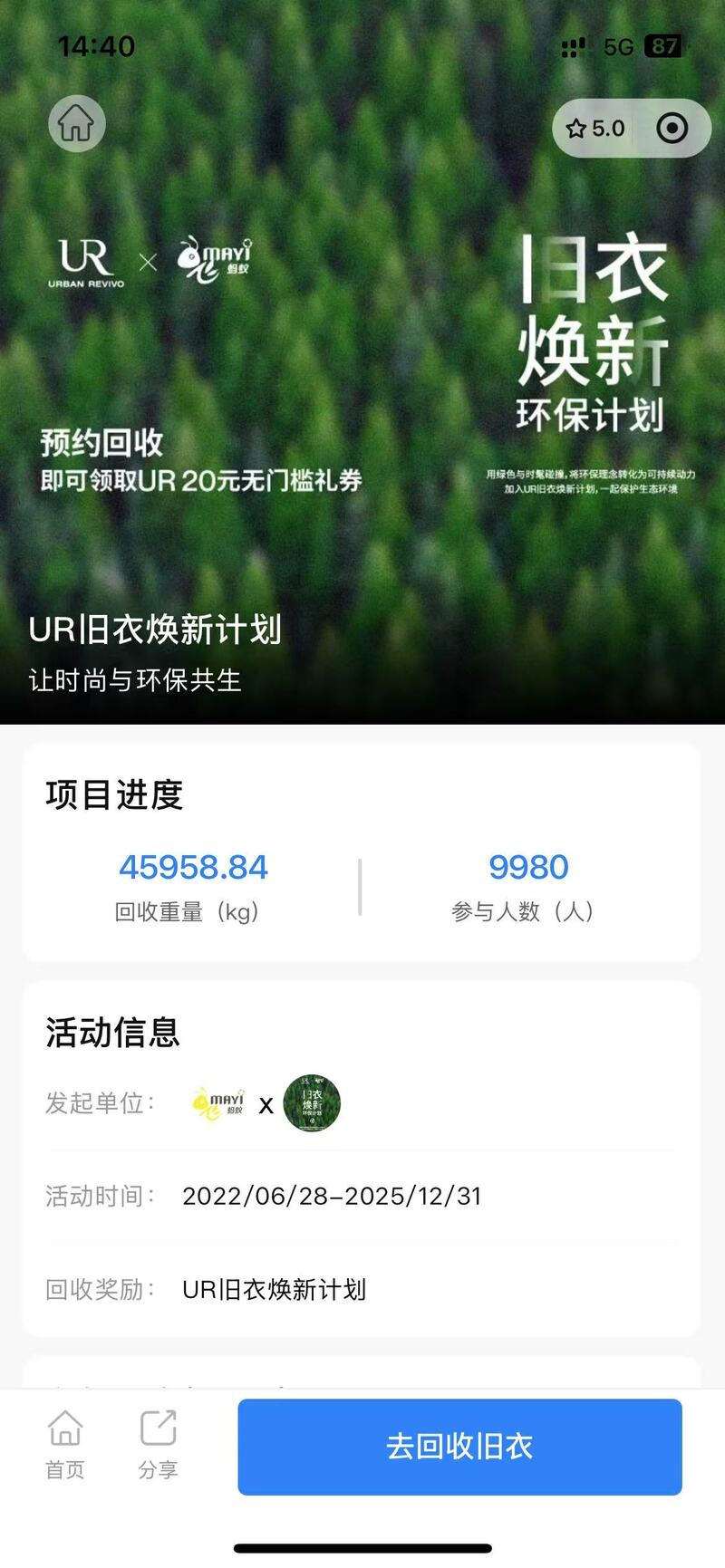Open the 5.0 star rating pill
Image resolution: width=725 pixels, height=1568 pixels.
click(595, 129)
